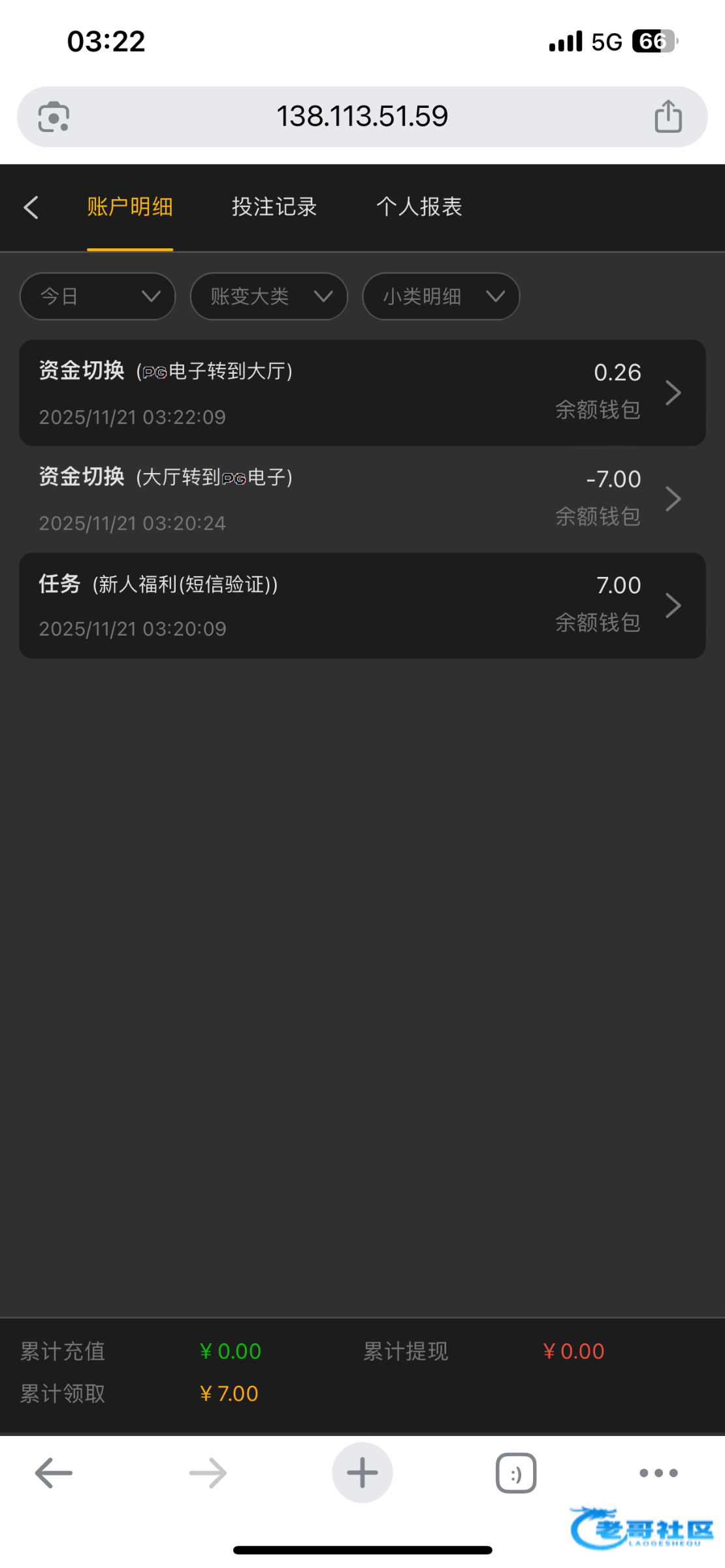Tap the address bar showing 138.113.51.59
The width and height of the screenshot is (725, 1568).
pos(362,117)
